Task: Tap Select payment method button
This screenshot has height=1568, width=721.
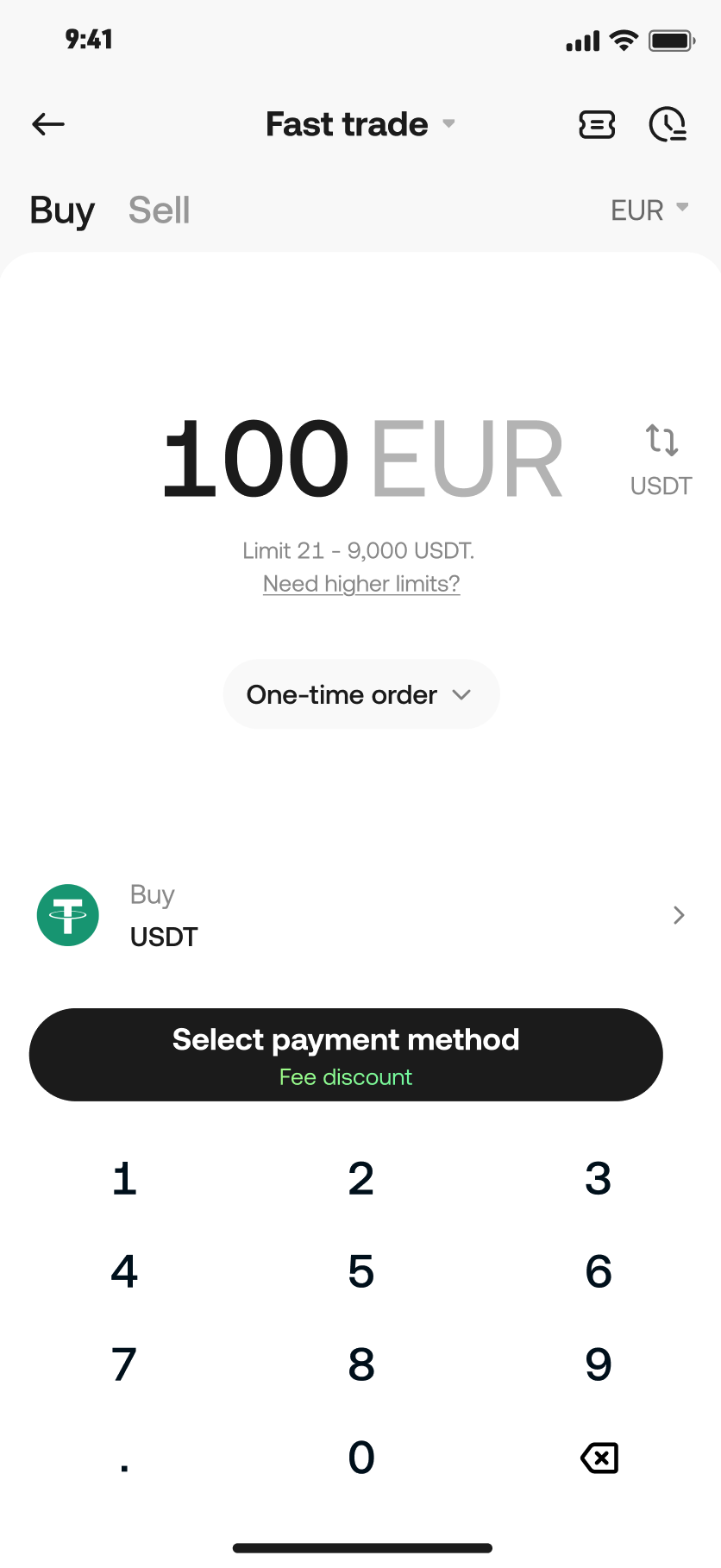Action: tap(346, 1054)
